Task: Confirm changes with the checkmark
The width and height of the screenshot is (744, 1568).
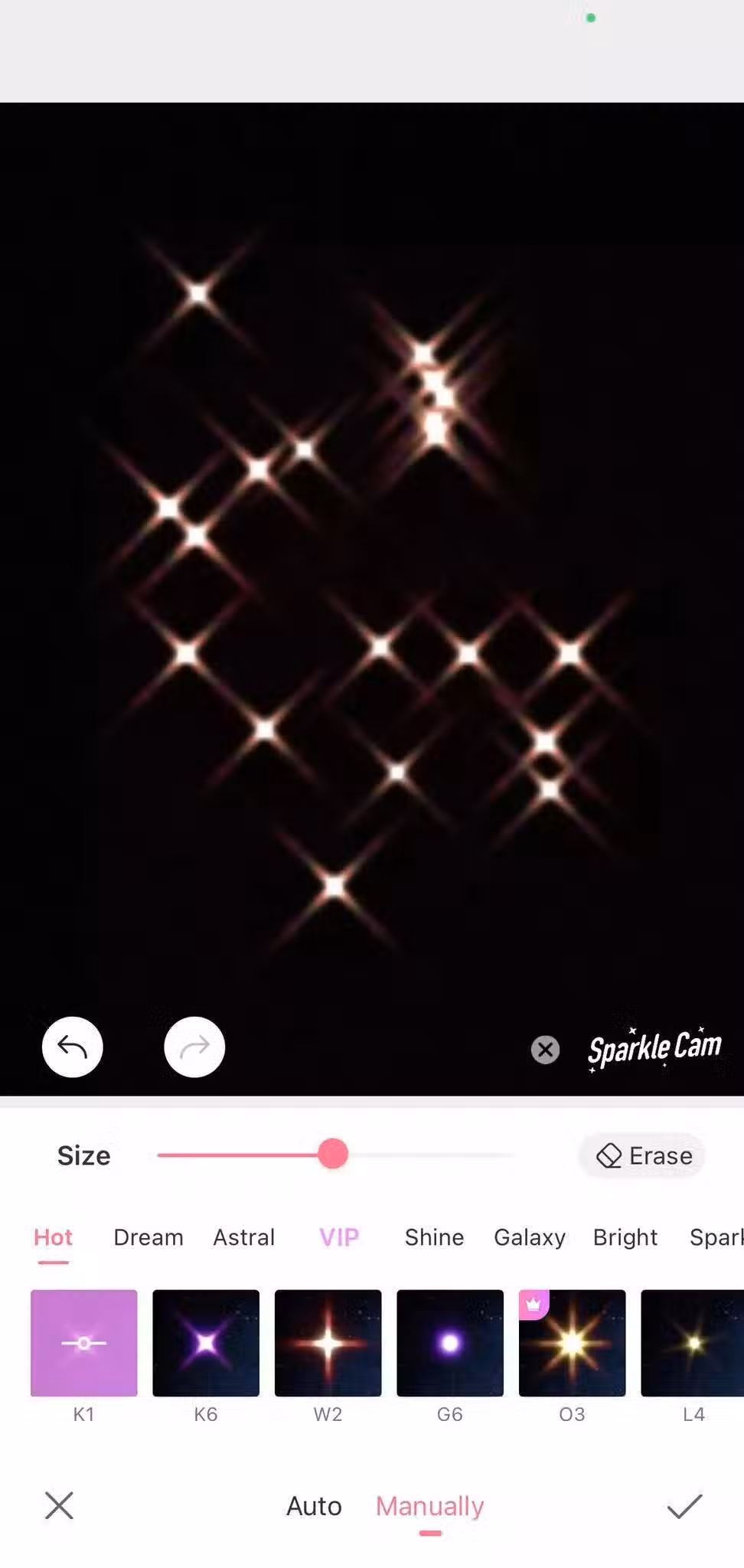Action: pos(684,1506)
